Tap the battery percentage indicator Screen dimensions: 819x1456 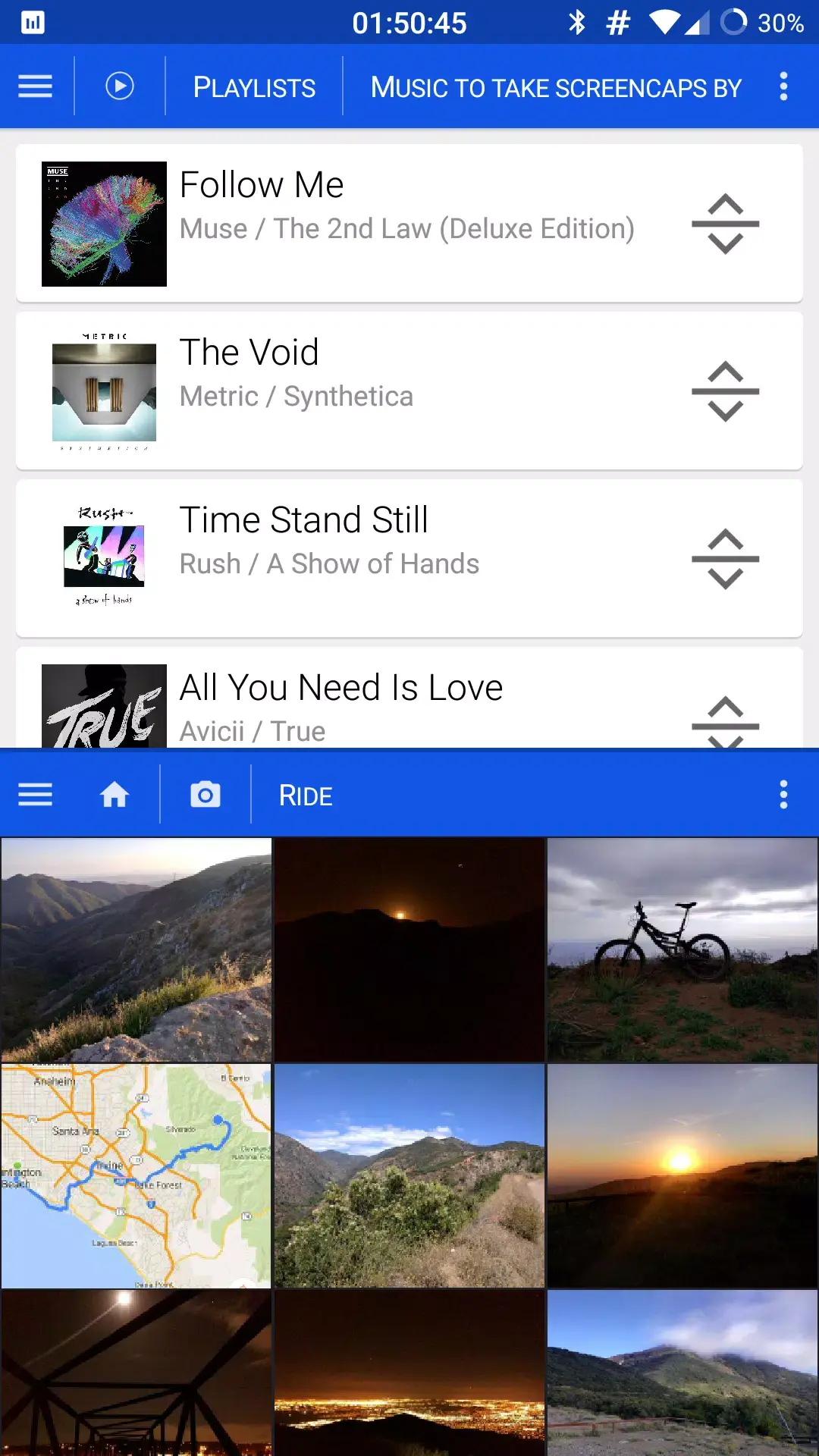(781, 23)
